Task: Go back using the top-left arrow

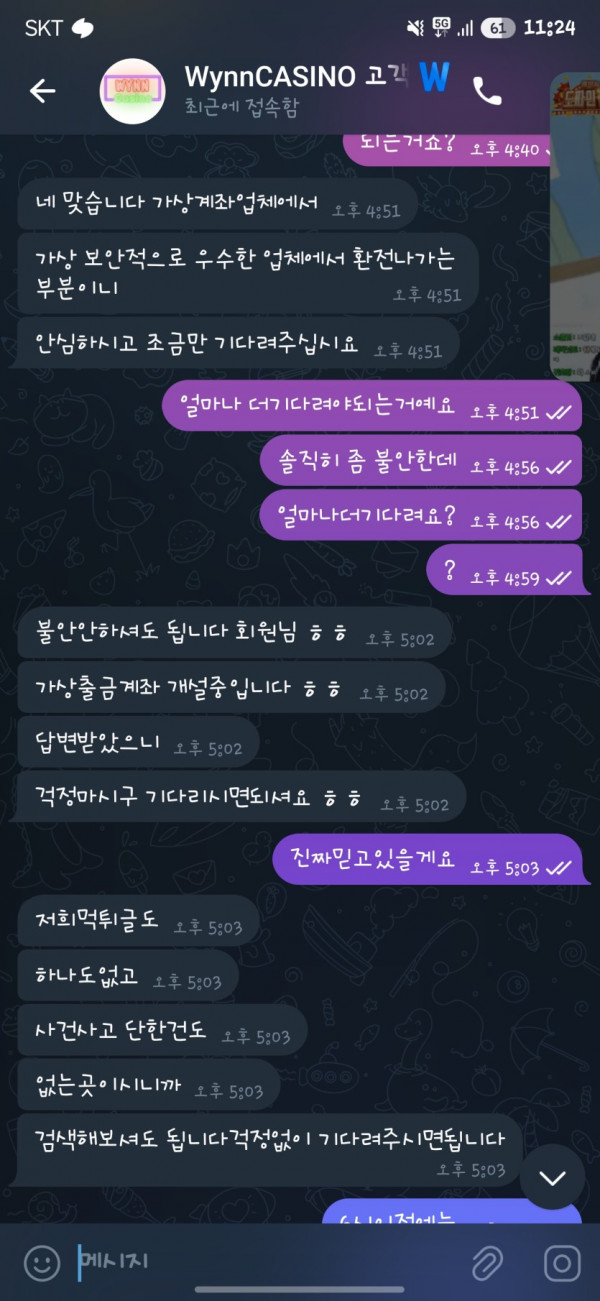Action: (x=42, y=91)
